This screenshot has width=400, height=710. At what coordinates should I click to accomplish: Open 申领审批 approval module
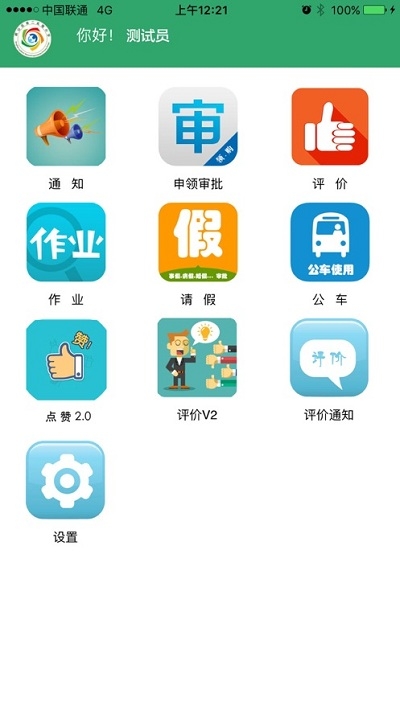pos(198,126)
